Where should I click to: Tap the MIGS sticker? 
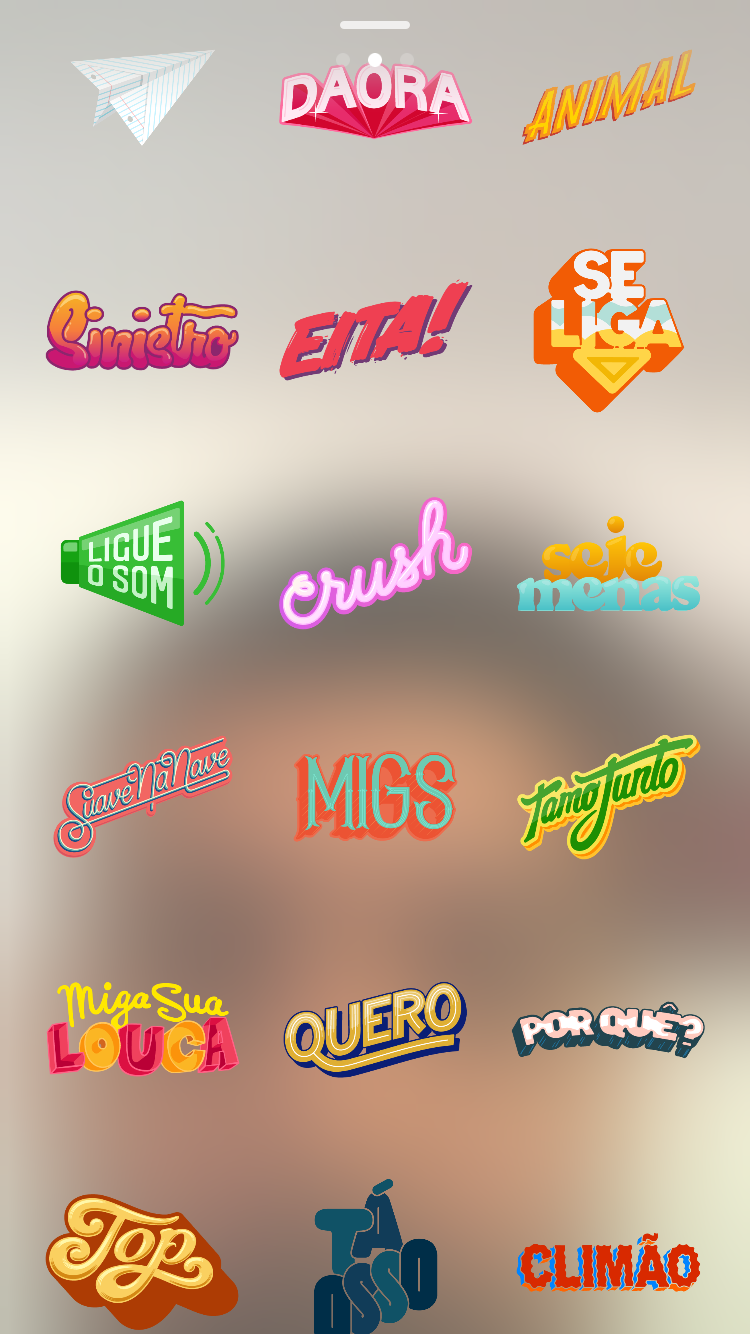tap(375, 797)
